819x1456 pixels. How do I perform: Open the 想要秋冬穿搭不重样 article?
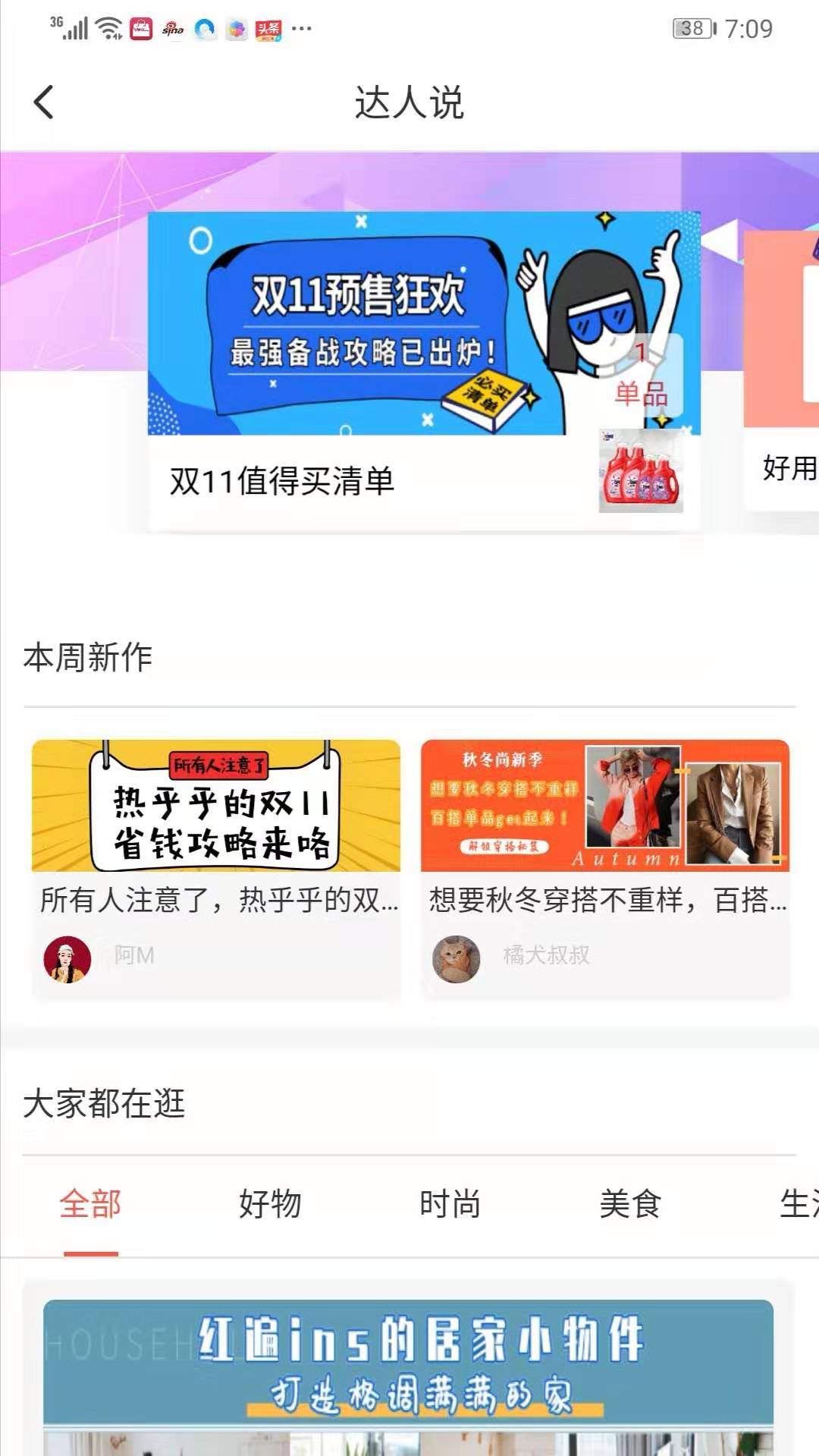pos(607,808)
